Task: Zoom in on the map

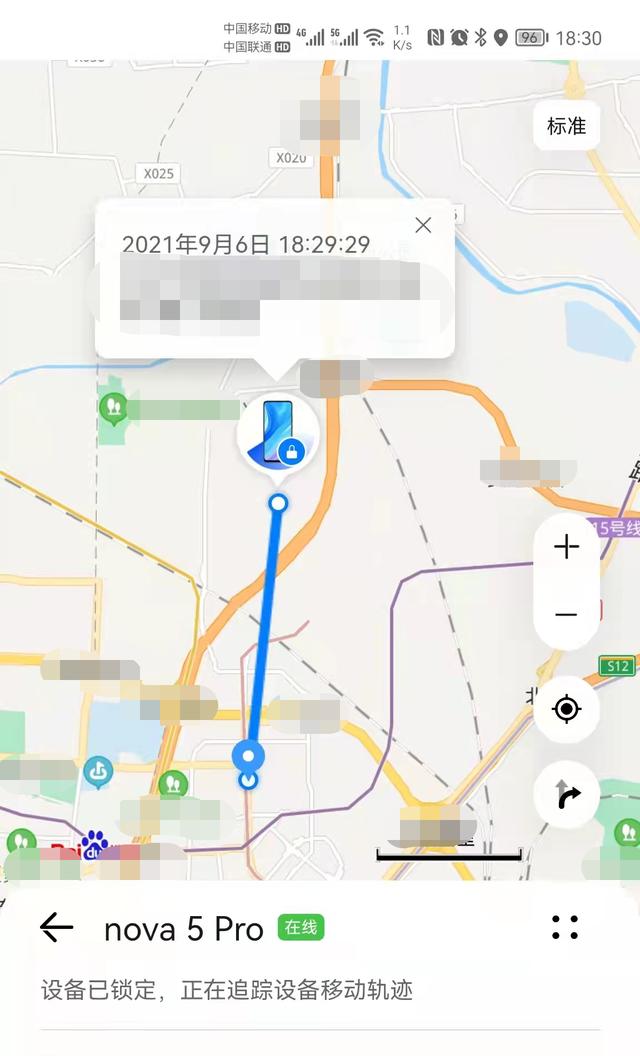Action: click(566, 547)
